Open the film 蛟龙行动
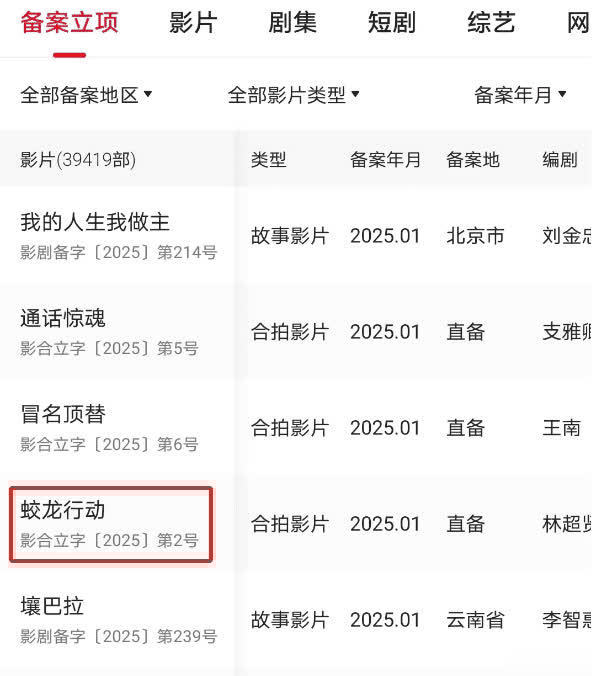The image size is (602, 676). (63, 510)
